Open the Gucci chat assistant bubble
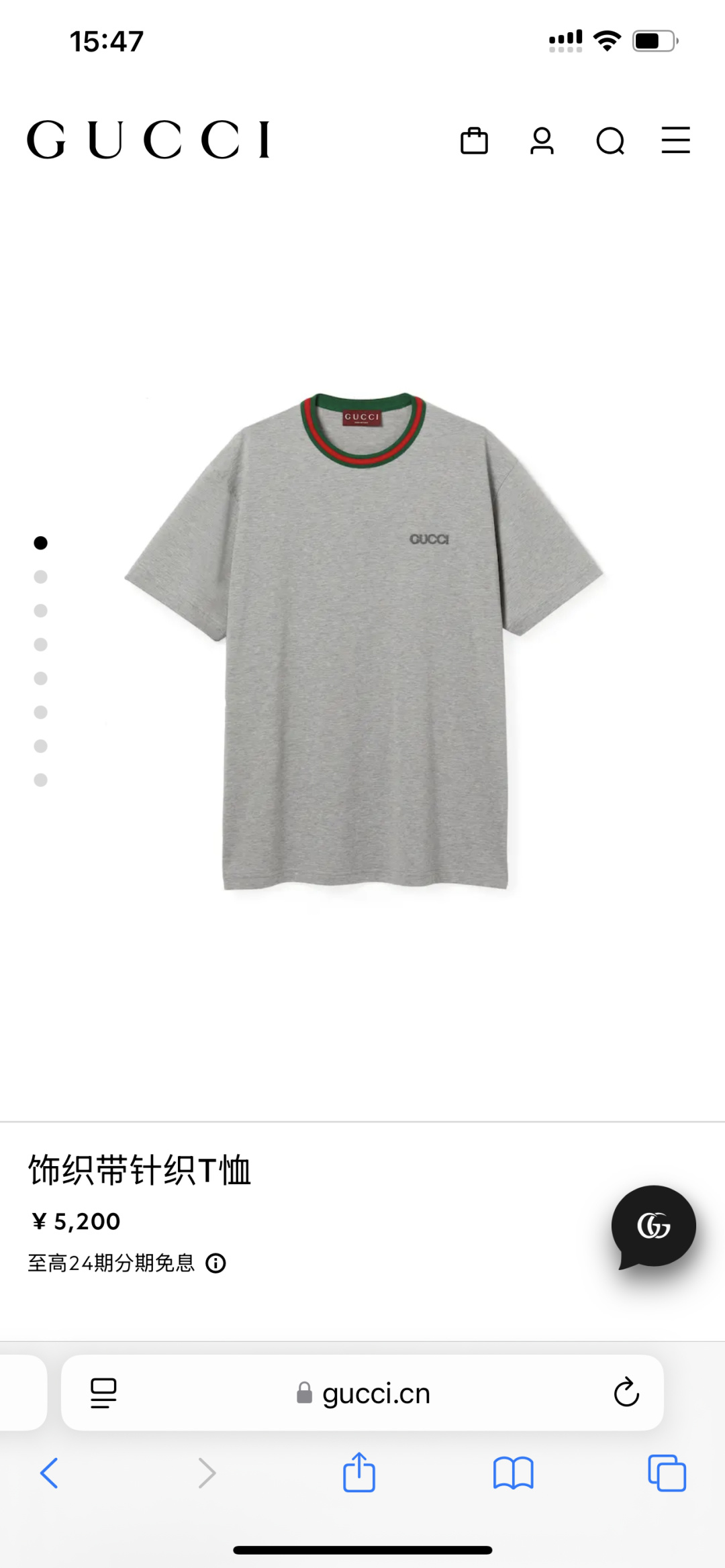Image resolution: width=725 pixels, height=1568 pixels. [653, 1226]
